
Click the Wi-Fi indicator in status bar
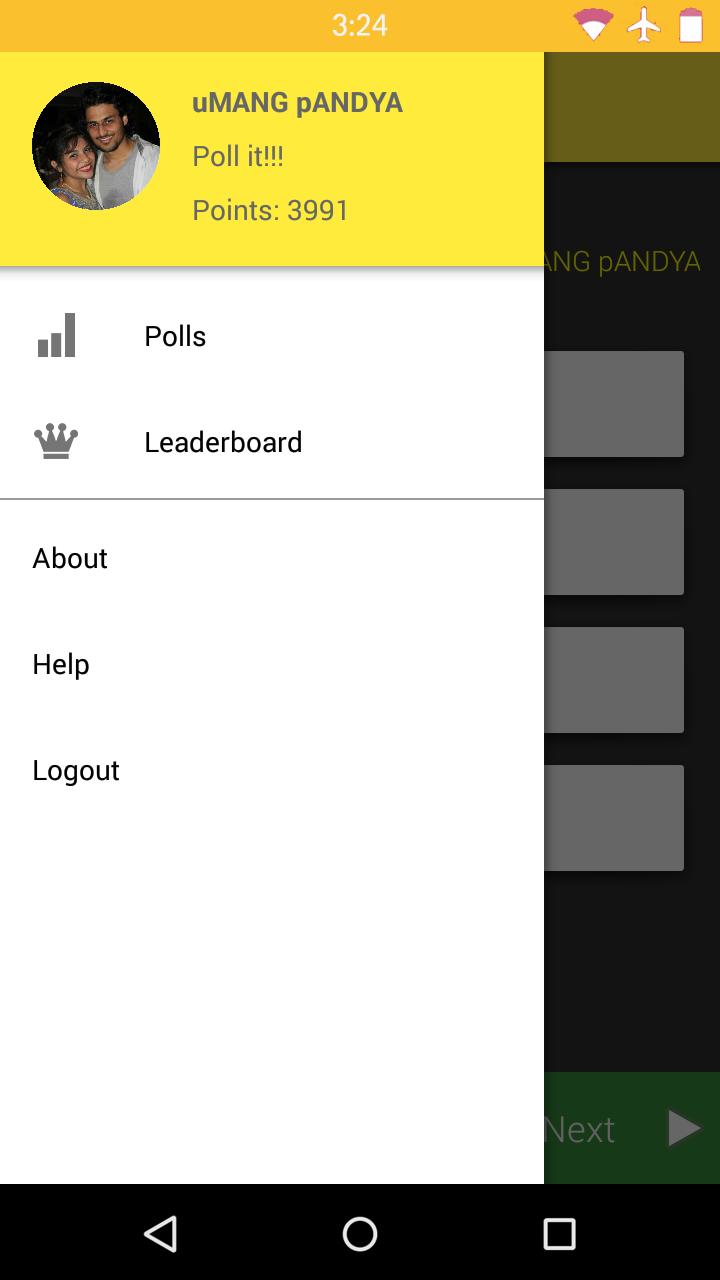point(592,25)
